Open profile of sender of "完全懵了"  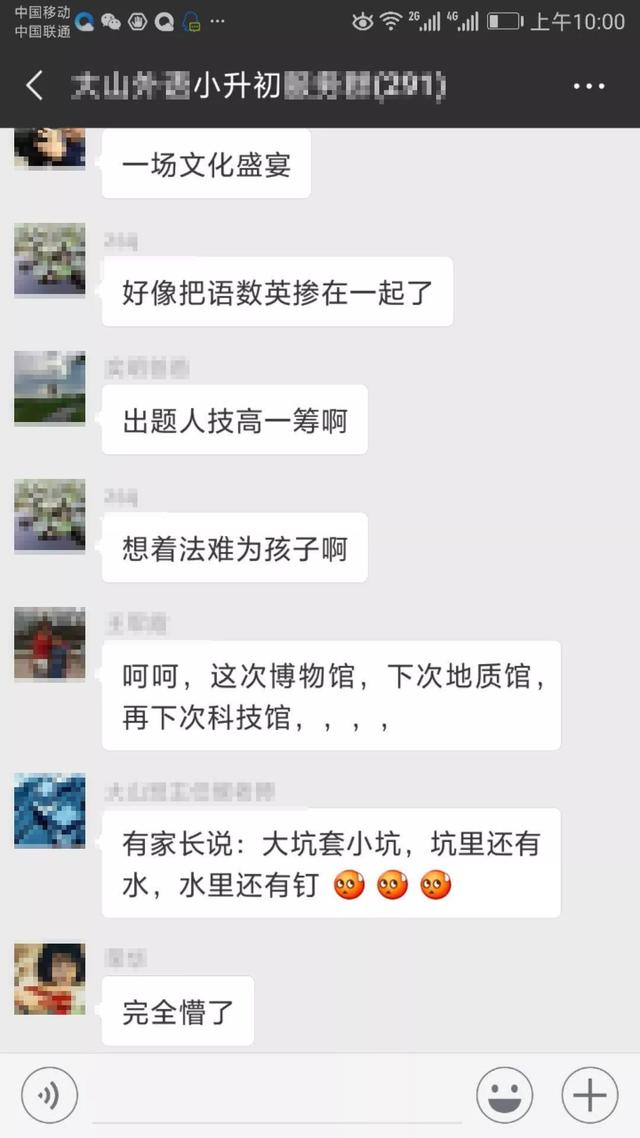(50, 979)
